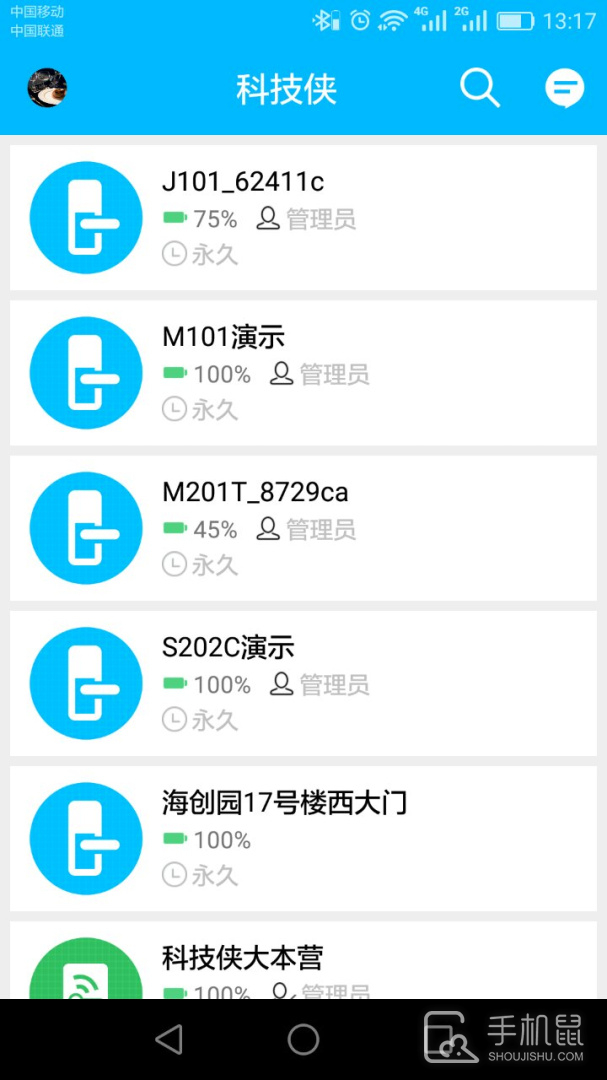Select the M101演示 lock
The height and width of the screenshot is (1080, 607).
click(303, 373)
